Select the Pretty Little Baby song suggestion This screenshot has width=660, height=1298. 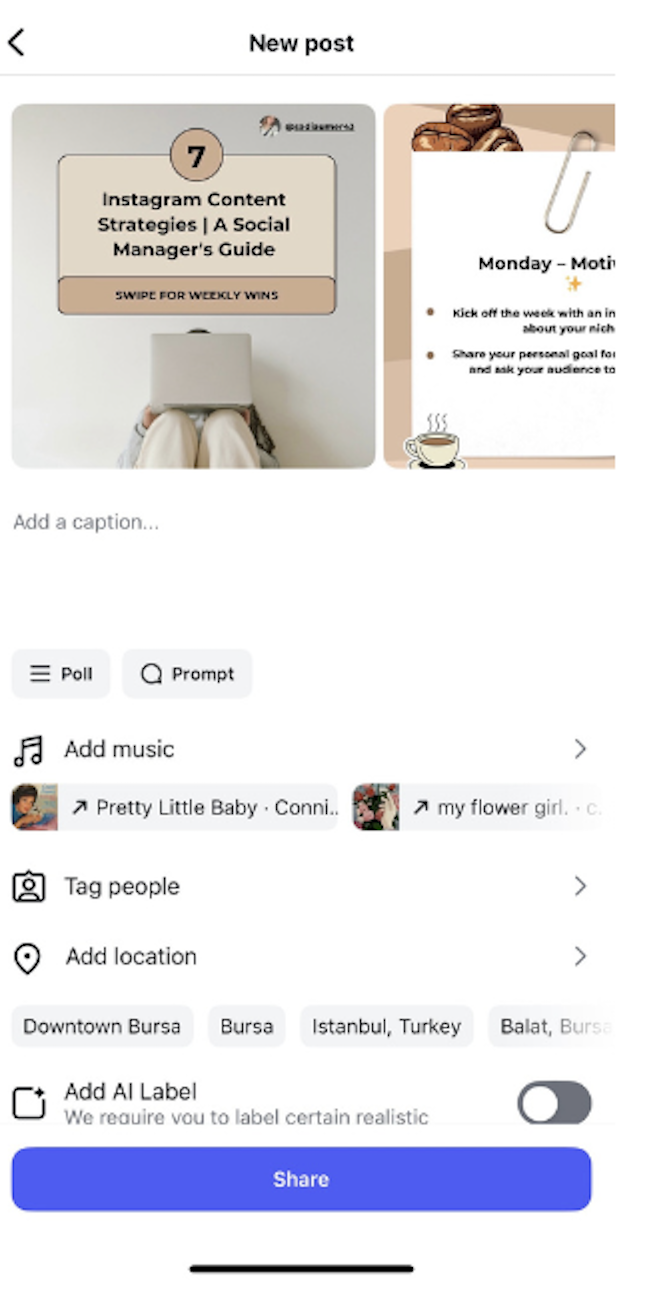[175, 808]
